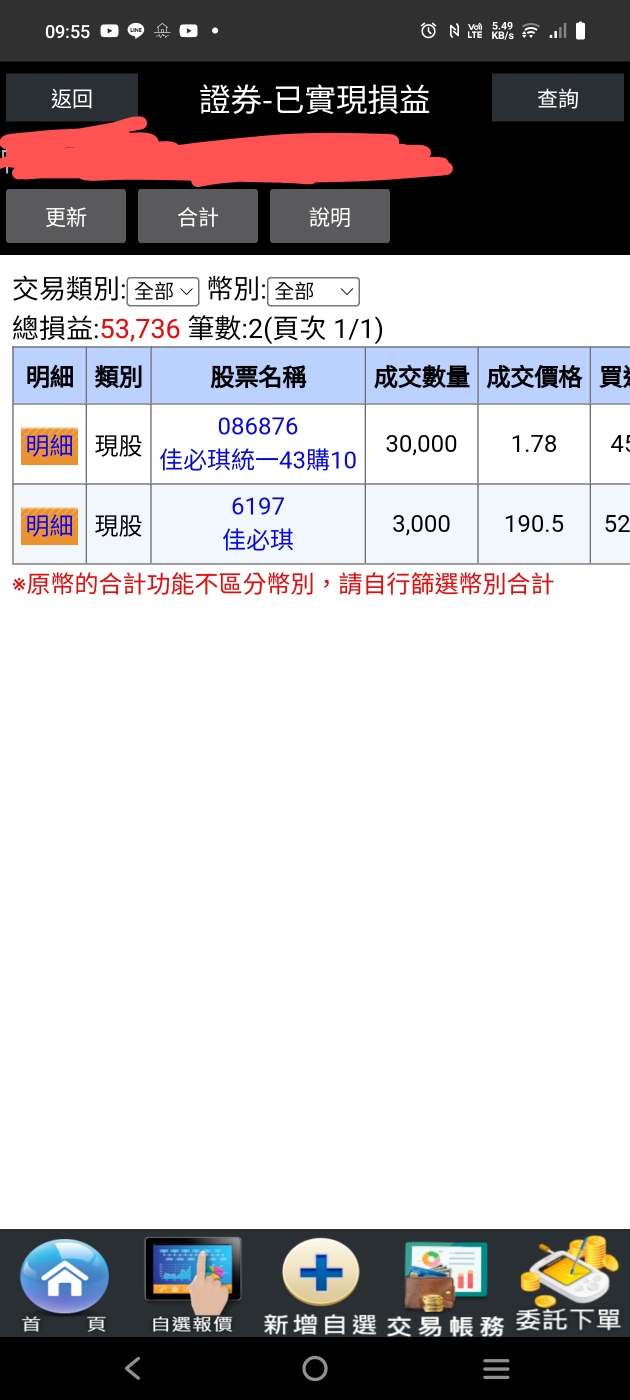This screenshot has height=1400, width=630.
Task: Open 明細 for 佳必琪統一43購10
Action: pyautogui.click(x=49, y=445)
